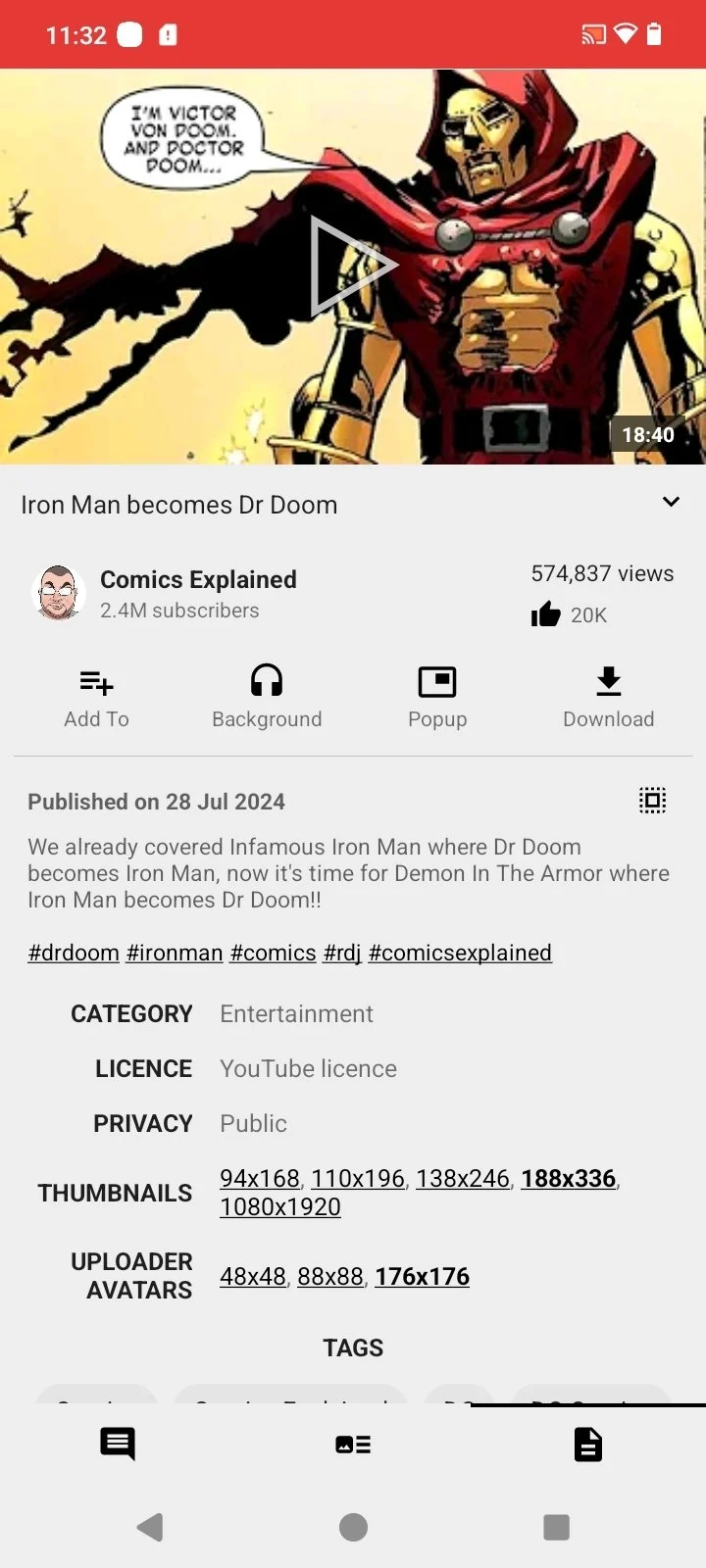The height and width of the screenshot is (1568, 706).
Task: Open the video in Popup player
Action: coord(437,697)
